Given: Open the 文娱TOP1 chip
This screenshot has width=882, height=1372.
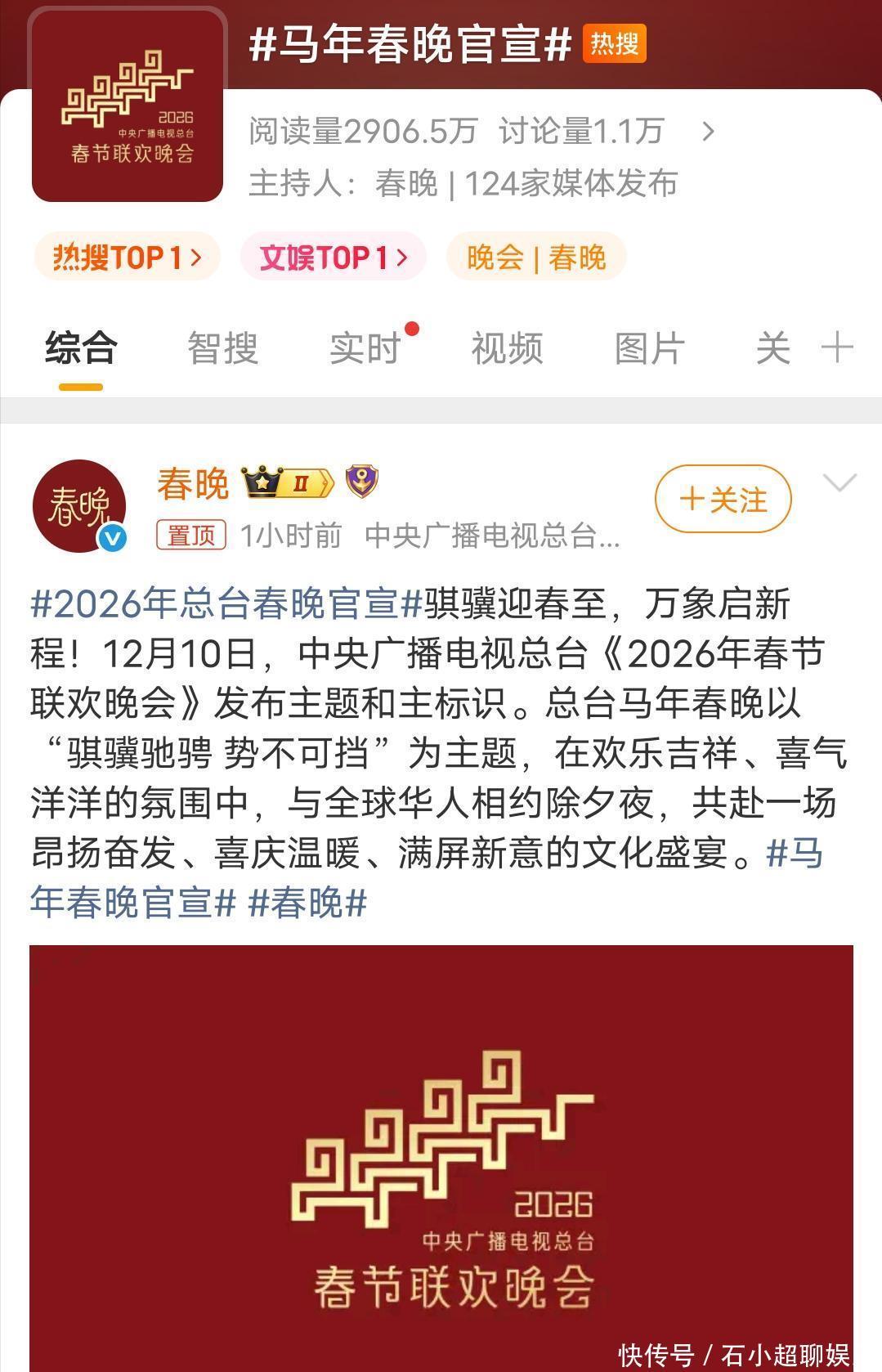Looking at the screenshot, I should [x=333, y=257].
